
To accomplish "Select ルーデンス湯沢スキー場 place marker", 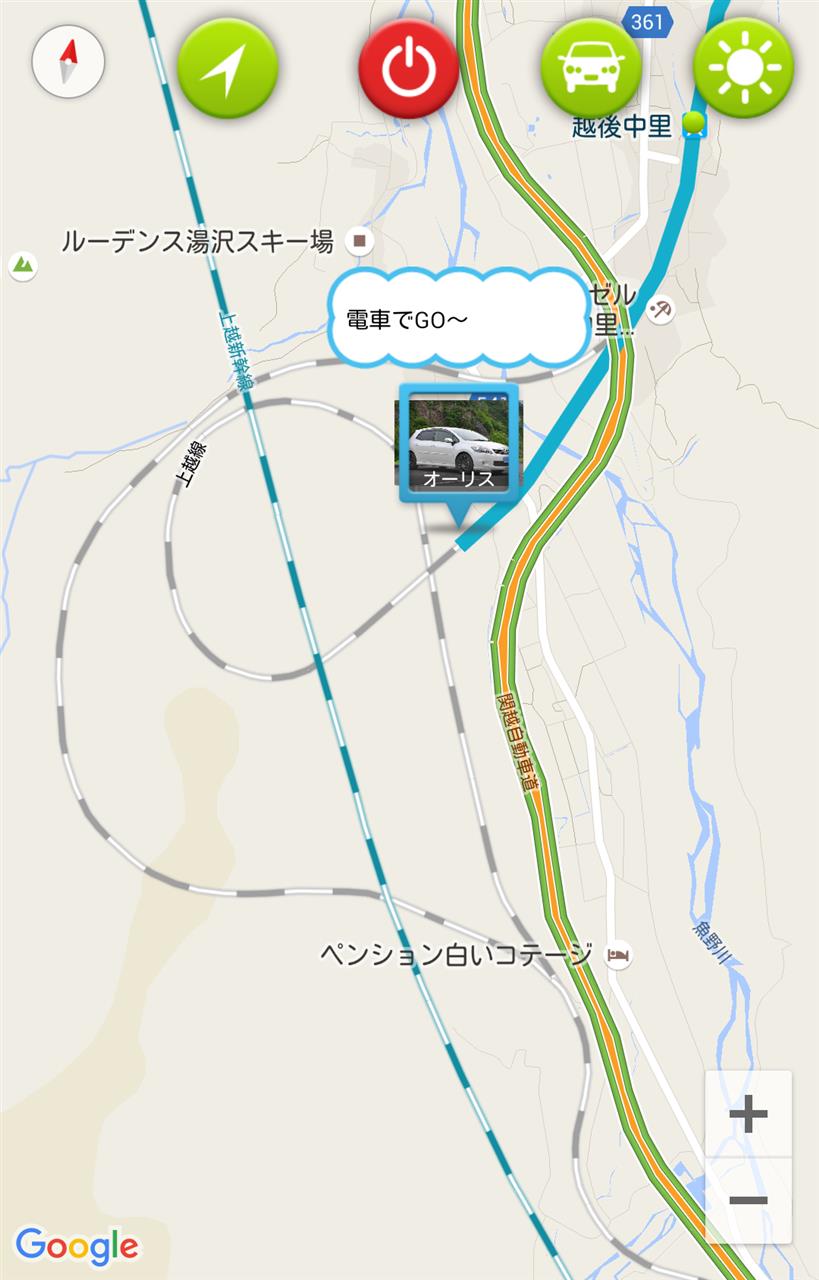I will [x=359, y=241].
